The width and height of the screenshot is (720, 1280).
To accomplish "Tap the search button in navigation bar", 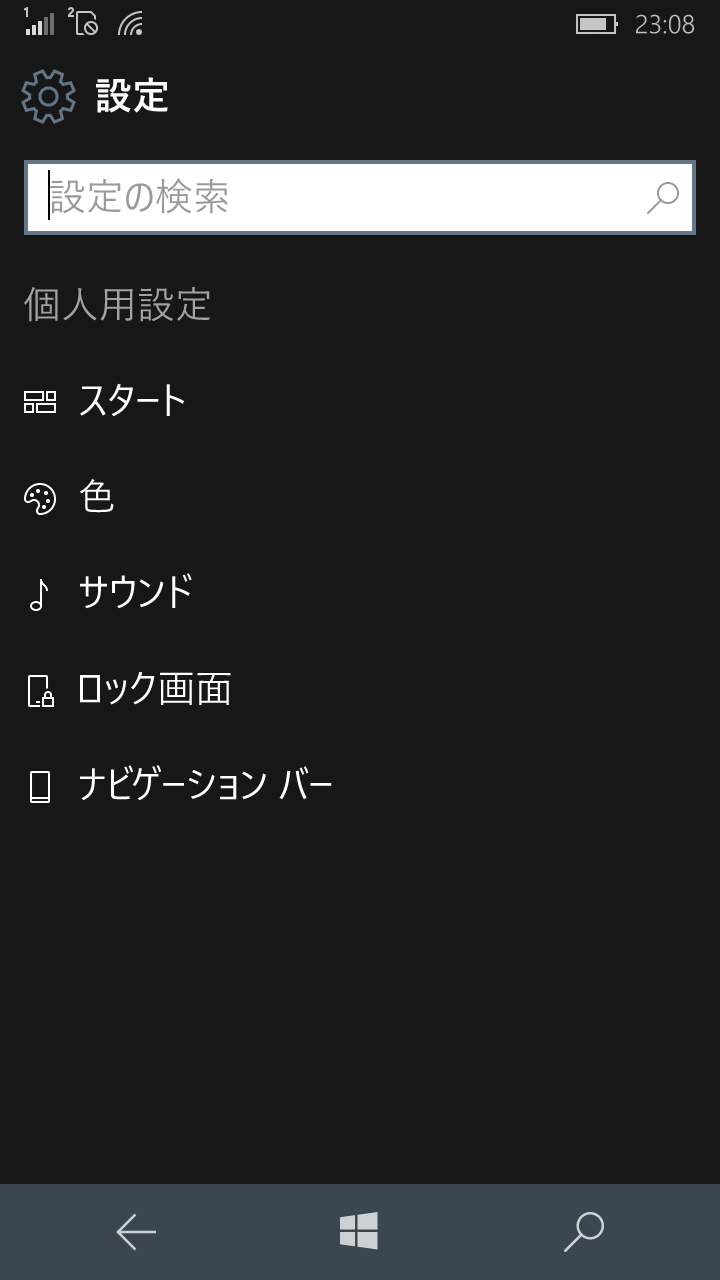I will [584, 1232].
